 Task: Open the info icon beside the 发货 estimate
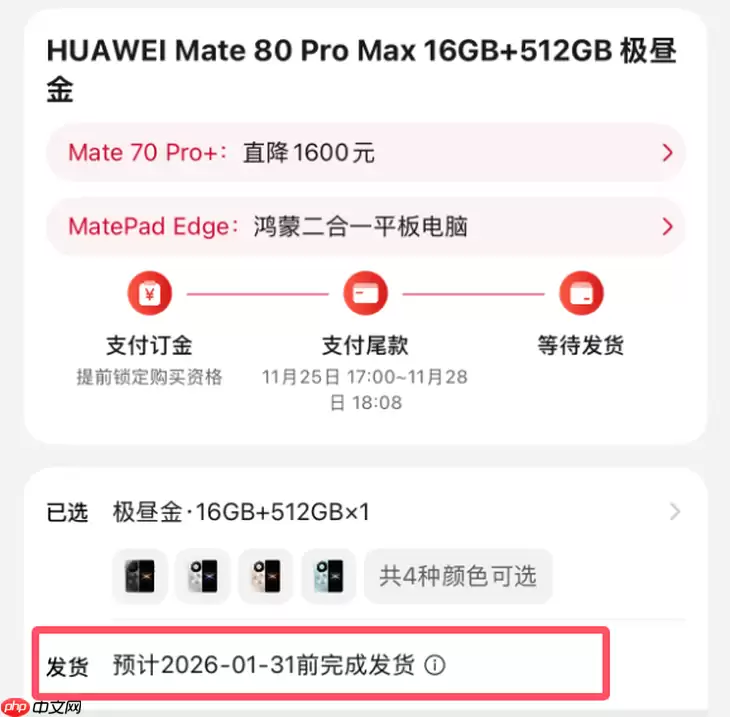[x=435, y=665]
